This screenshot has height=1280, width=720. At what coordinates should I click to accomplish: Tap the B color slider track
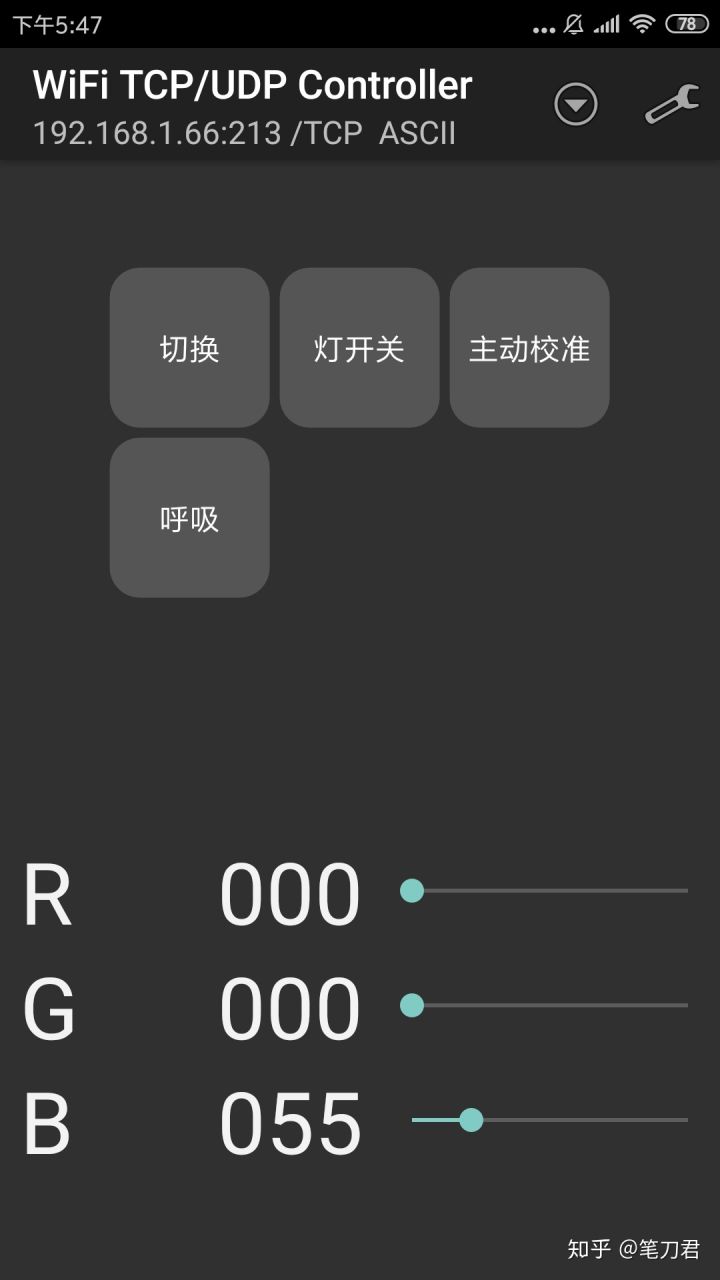pos(549,1120)
